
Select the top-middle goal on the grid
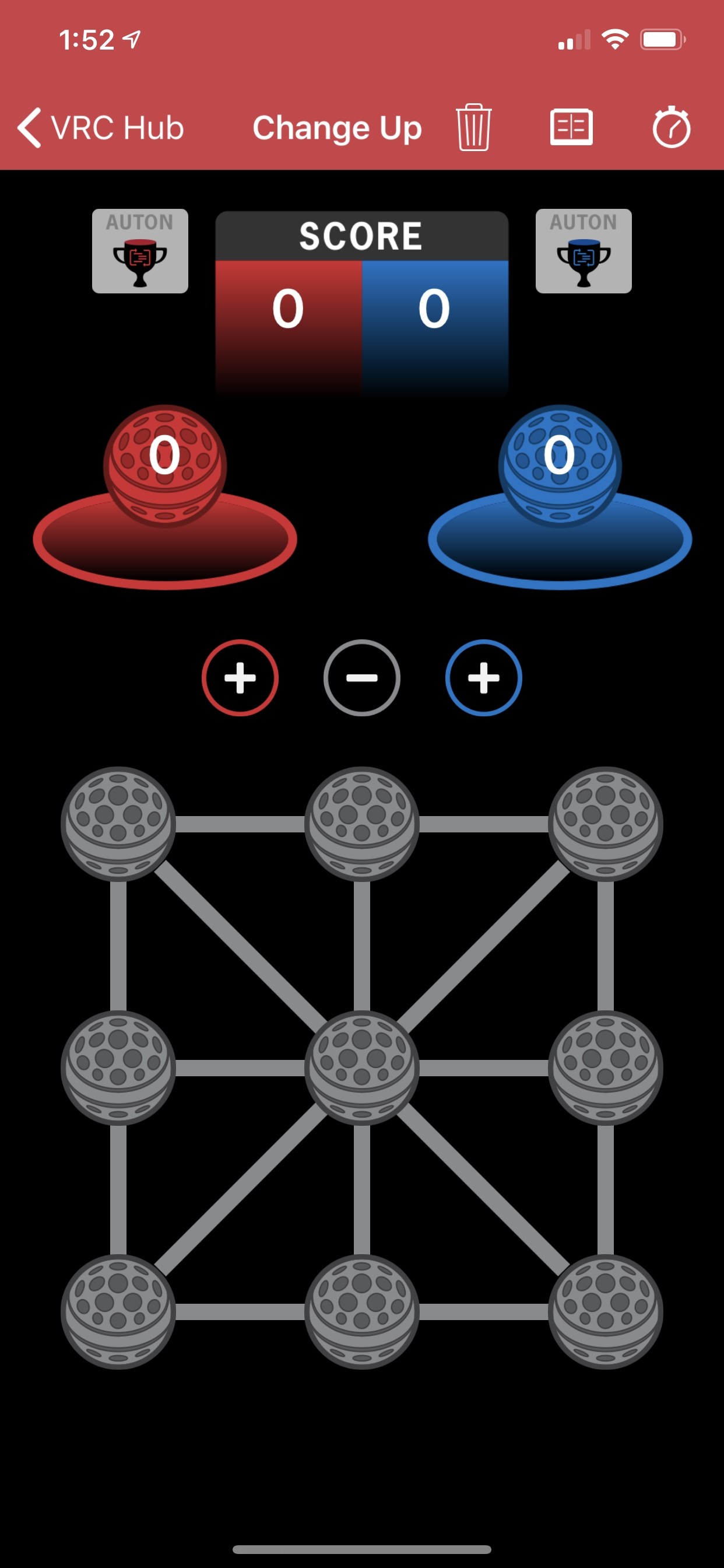tap(361, 824)
